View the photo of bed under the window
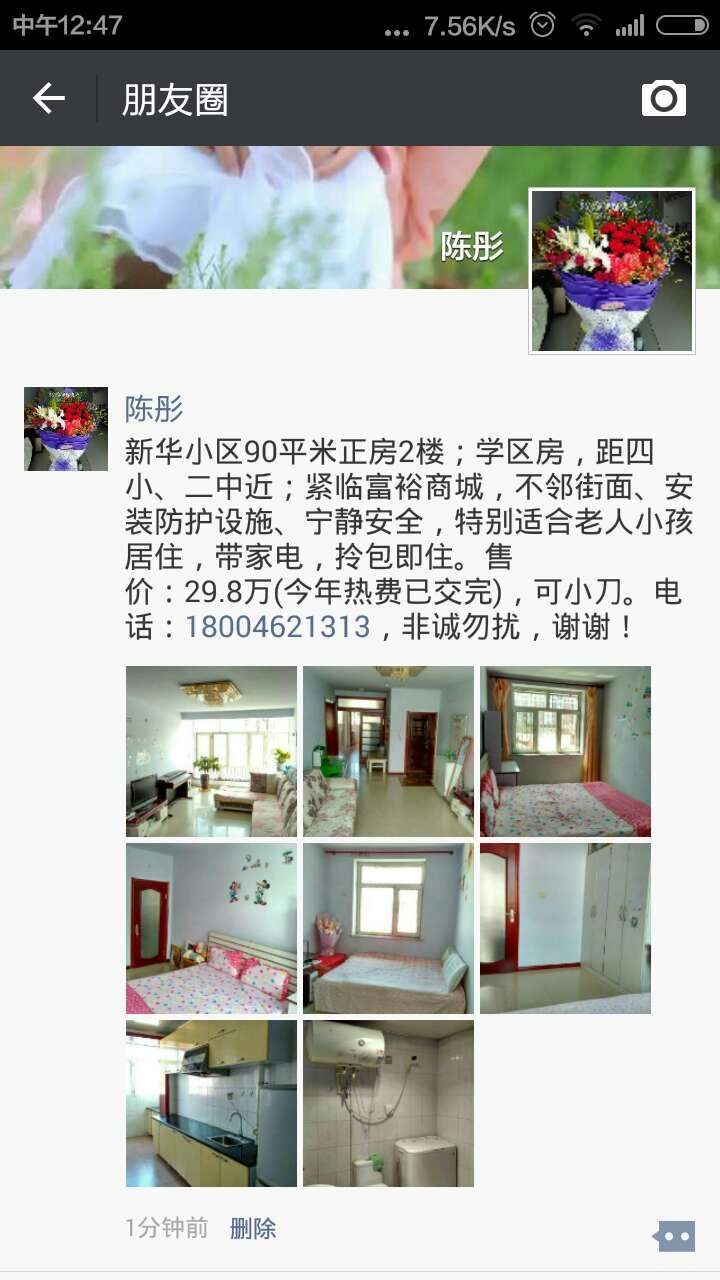 [388, 928]
